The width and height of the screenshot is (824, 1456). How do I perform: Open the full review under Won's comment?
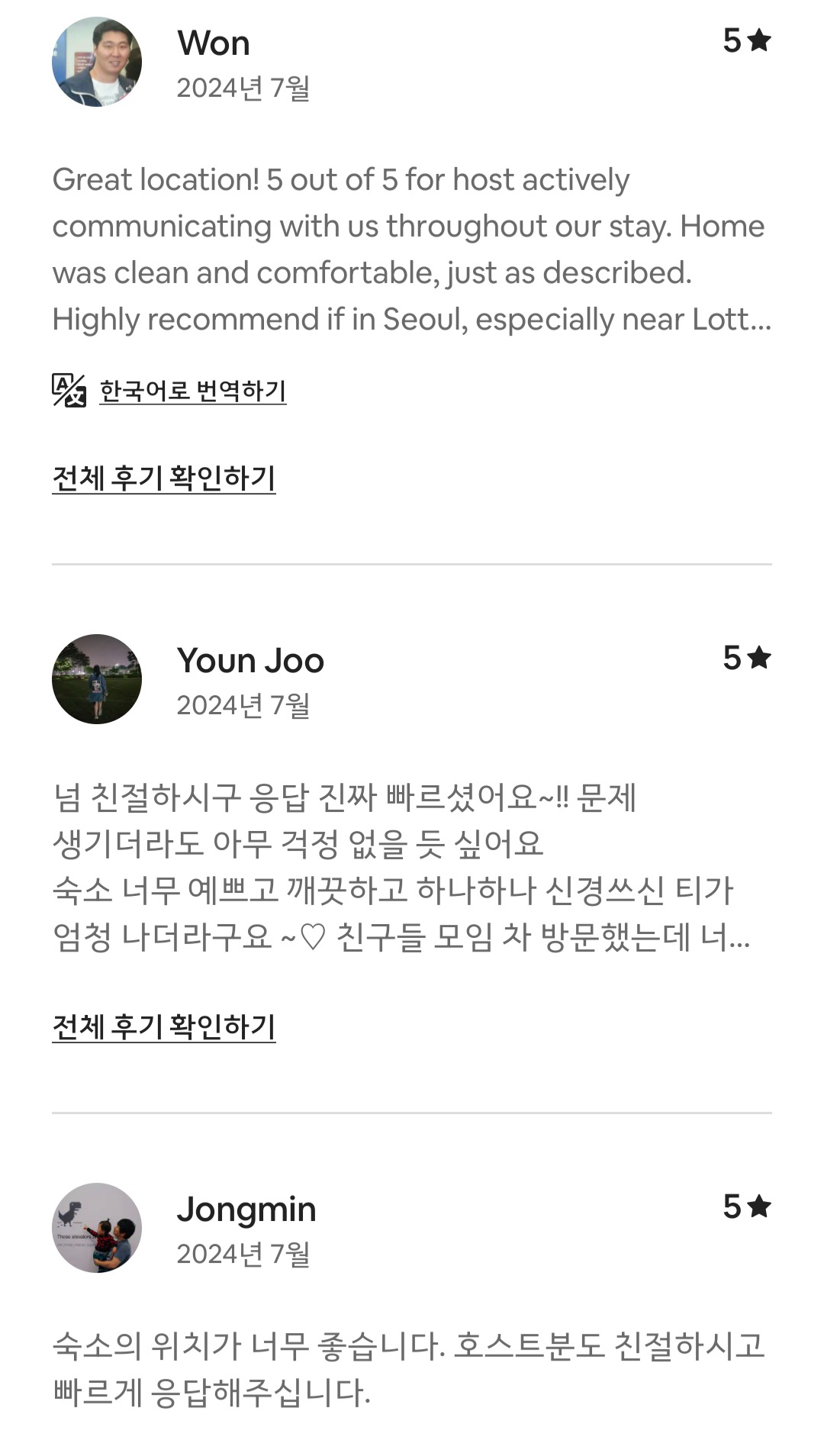pos(163,478)
